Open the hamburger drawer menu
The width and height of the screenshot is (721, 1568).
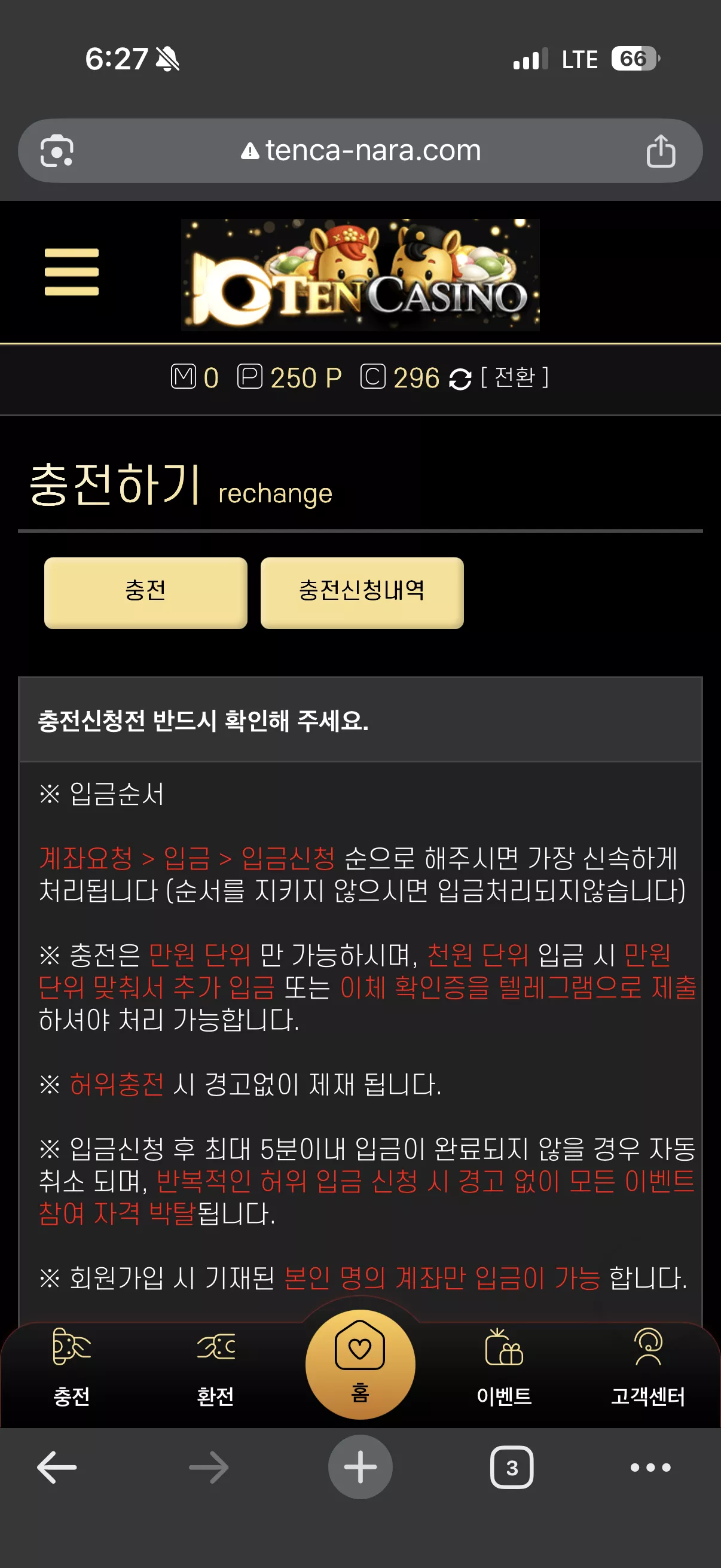(71, 271)
